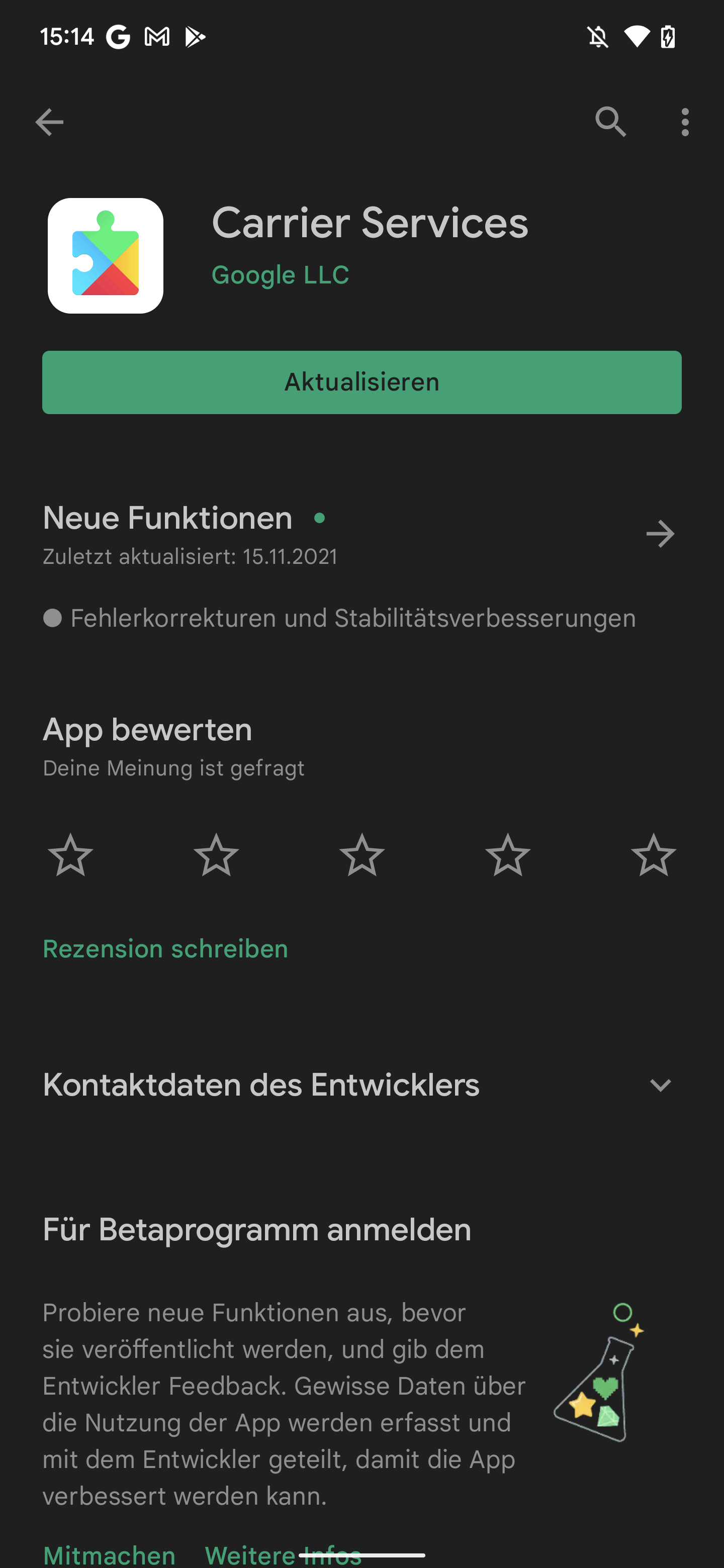Rate the app three stars
The image size is (724, 1568).
361,855
